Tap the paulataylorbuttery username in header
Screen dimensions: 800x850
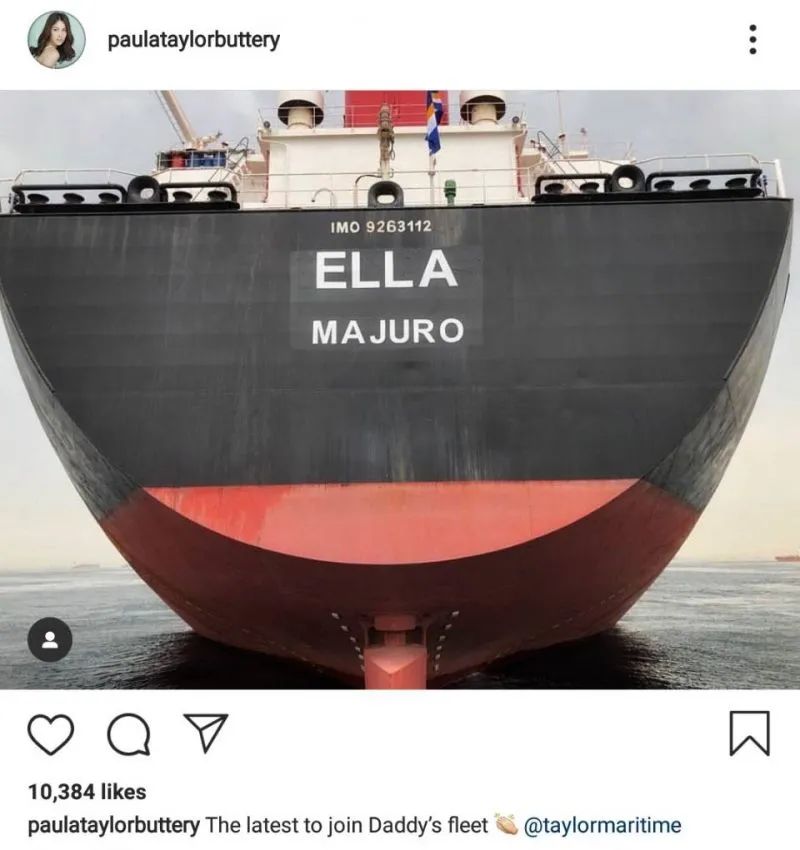click(x=193, y=40)
